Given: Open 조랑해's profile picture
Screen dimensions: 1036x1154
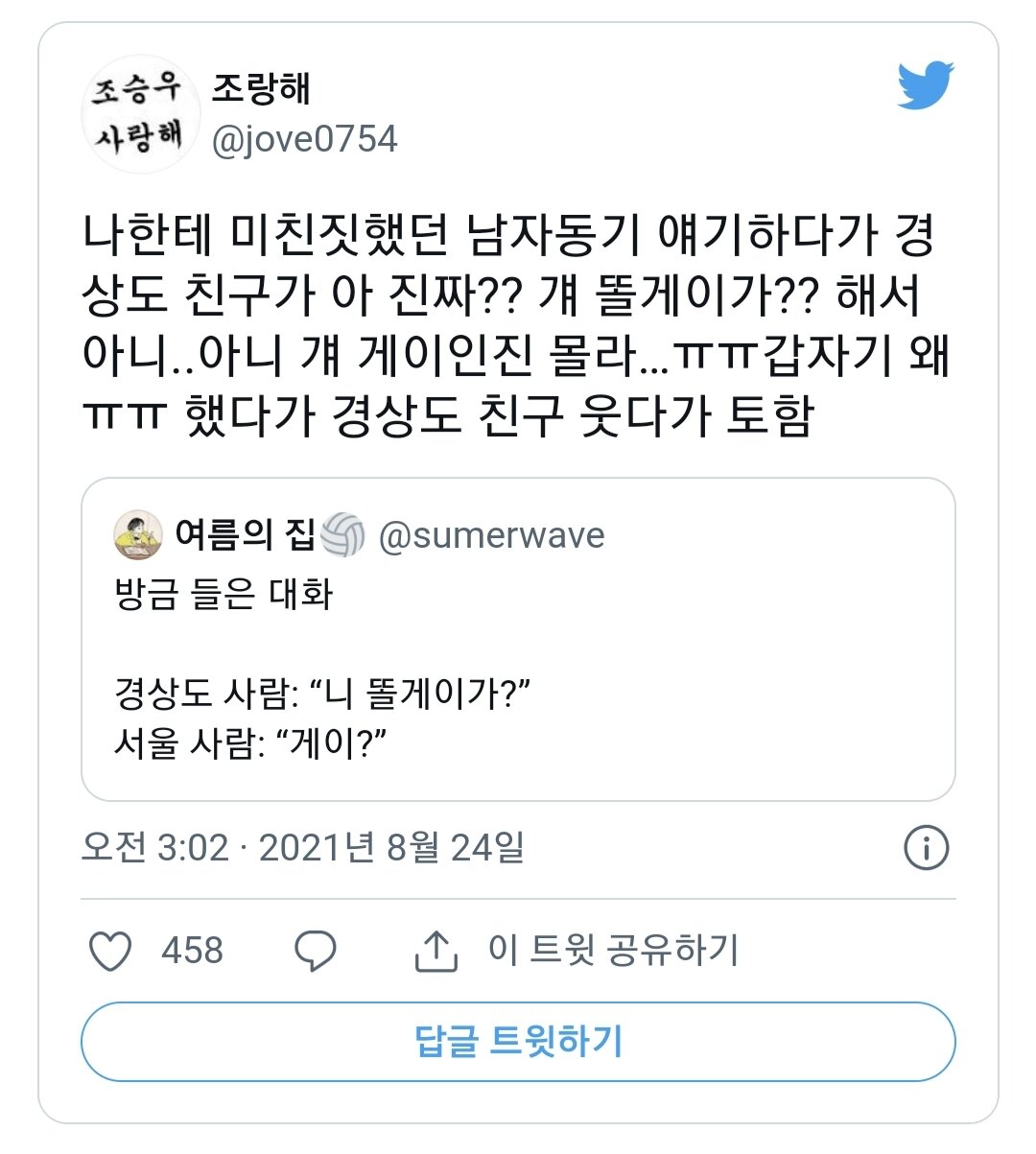Looking at the screenshot, I should pos(140,113).
